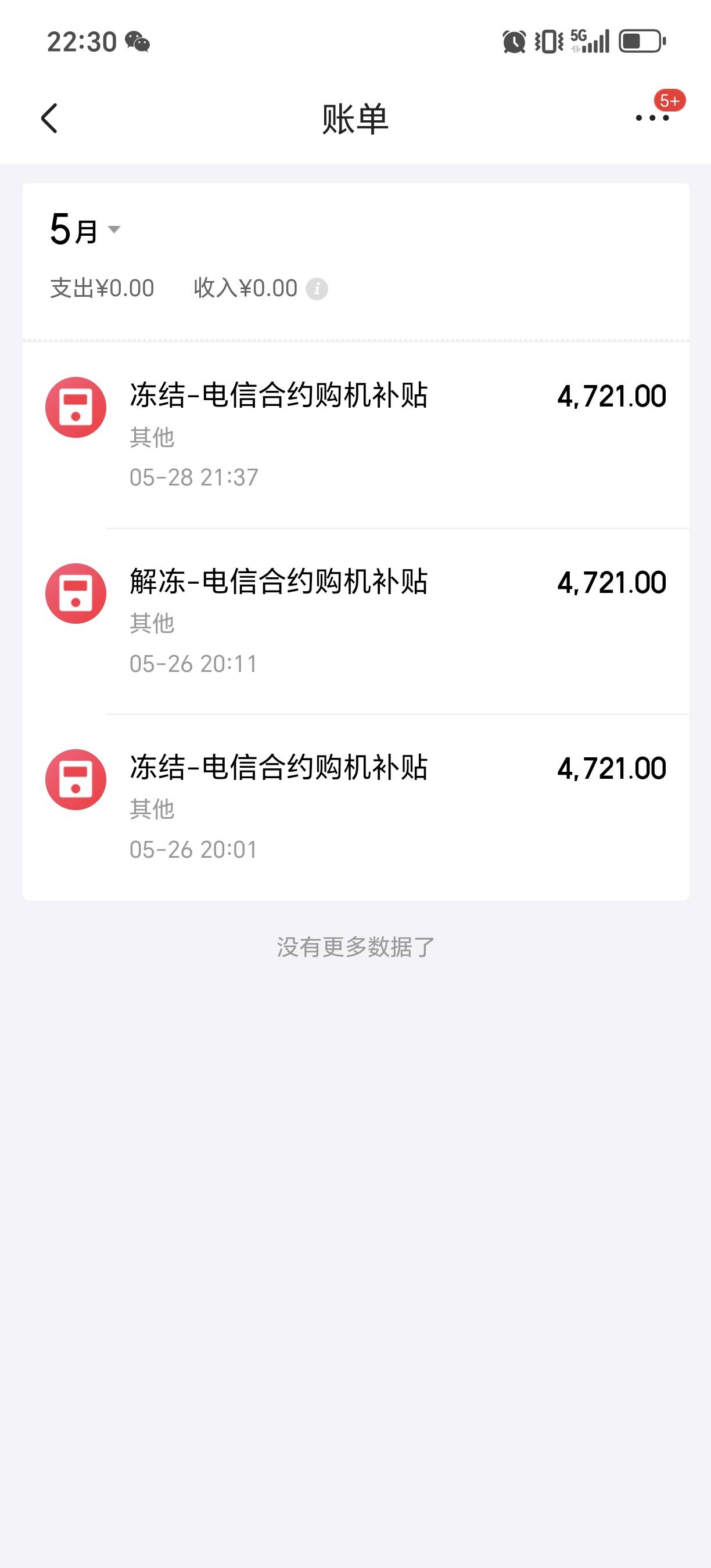Viewport: 711px width, 1568px height.
Task: Open the 解冻-电信合约购机补贴 record
Action: [356, 621]
